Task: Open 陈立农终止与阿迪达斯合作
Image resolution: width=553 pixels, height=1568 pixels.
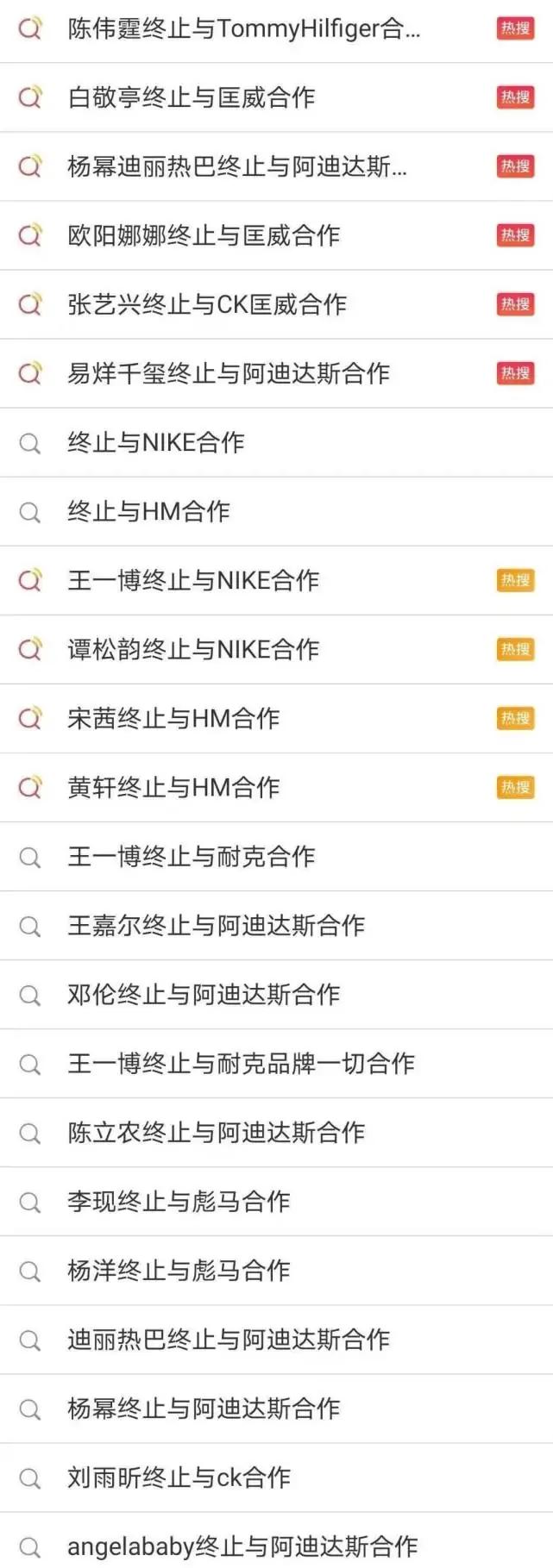Action: 217,1132
